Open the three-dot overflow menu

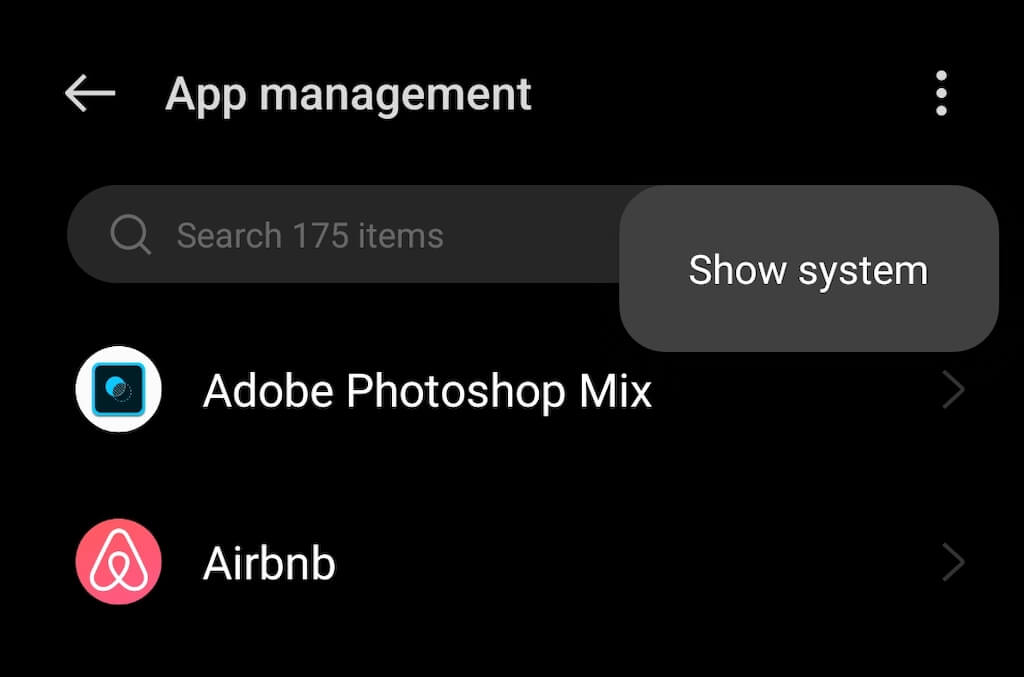click(940, 94)
